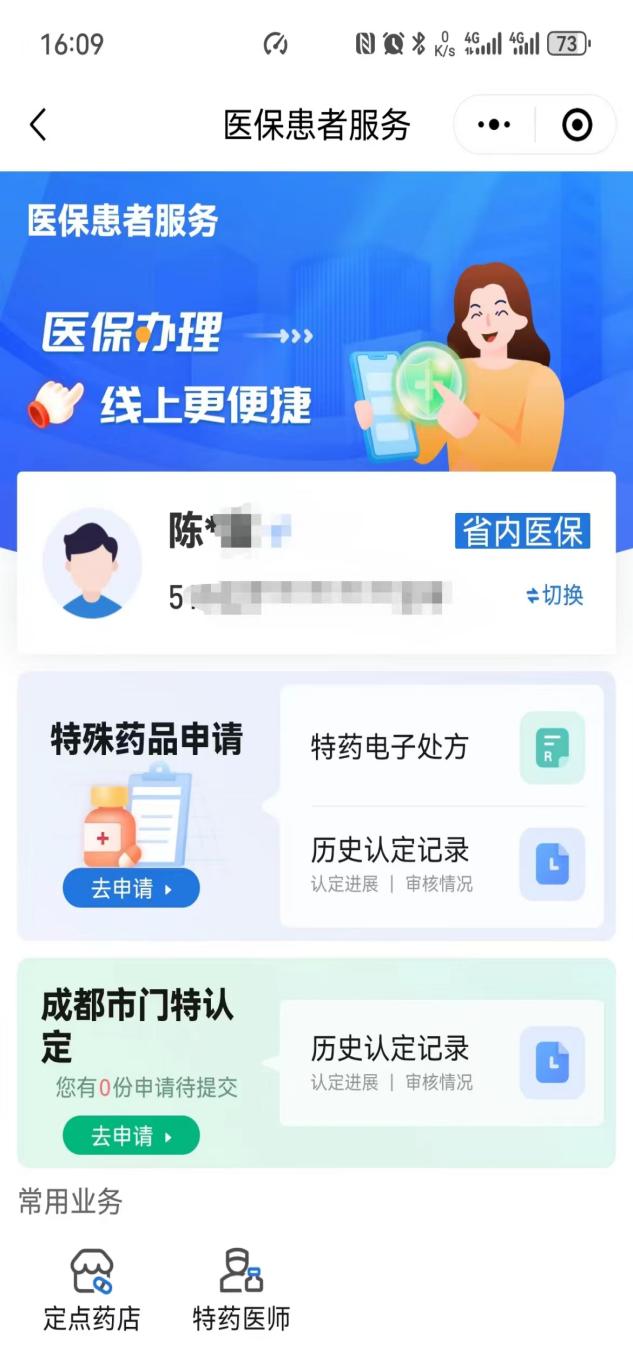Tap 切换 to switch insurance account
633x1360 pixels.
(555, 595)
